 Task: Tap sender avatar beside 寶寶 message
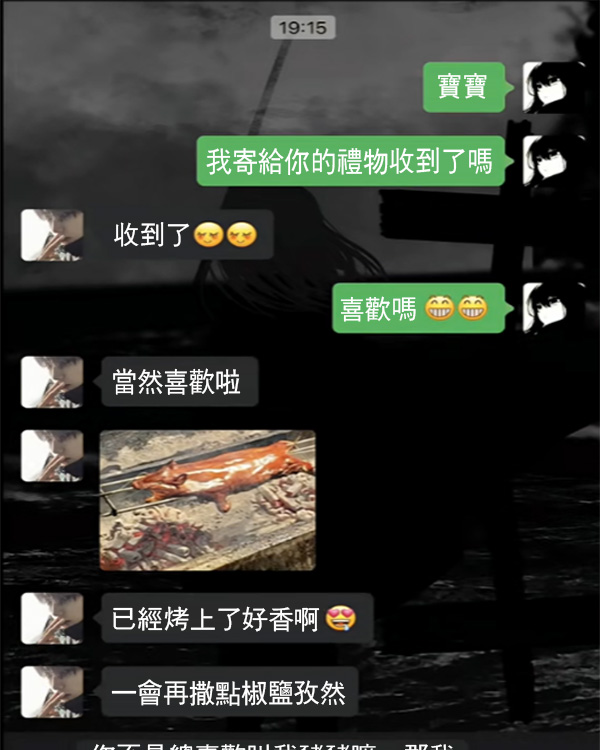553,87
